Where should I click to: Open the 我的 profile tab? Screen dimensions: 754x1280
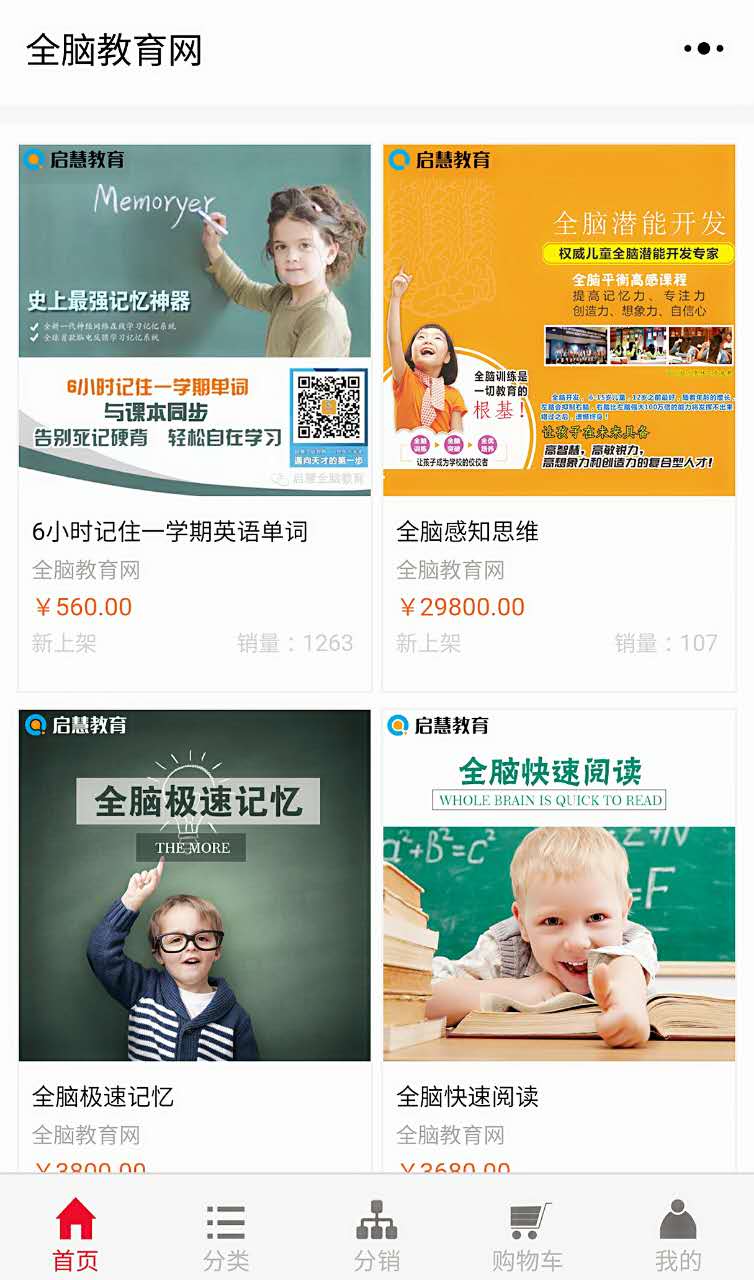tap(678, 1234)
